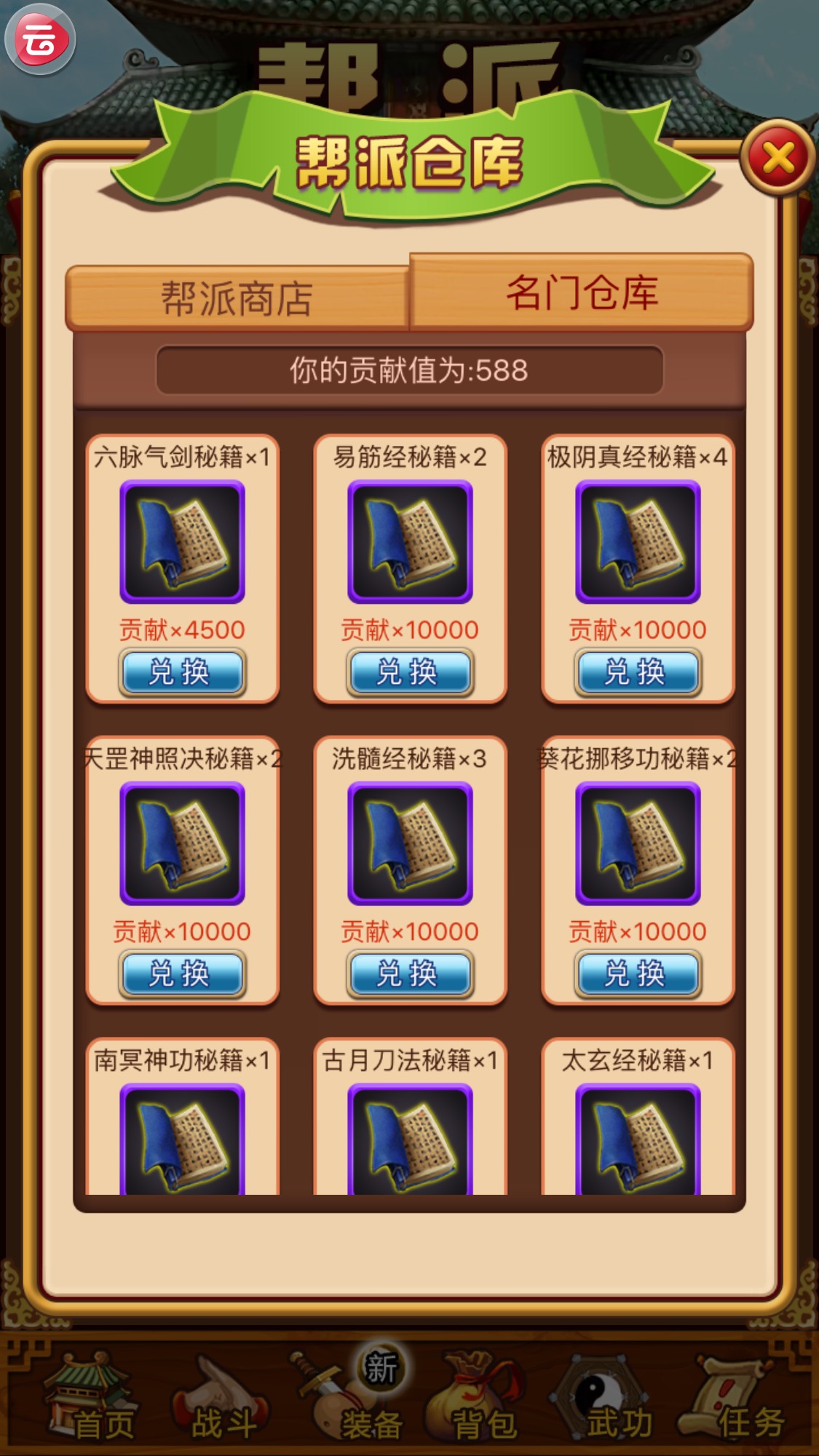Redeem 洗髓经秘籍 via 兑换
Screen dimensions: 819x1456
410,974
